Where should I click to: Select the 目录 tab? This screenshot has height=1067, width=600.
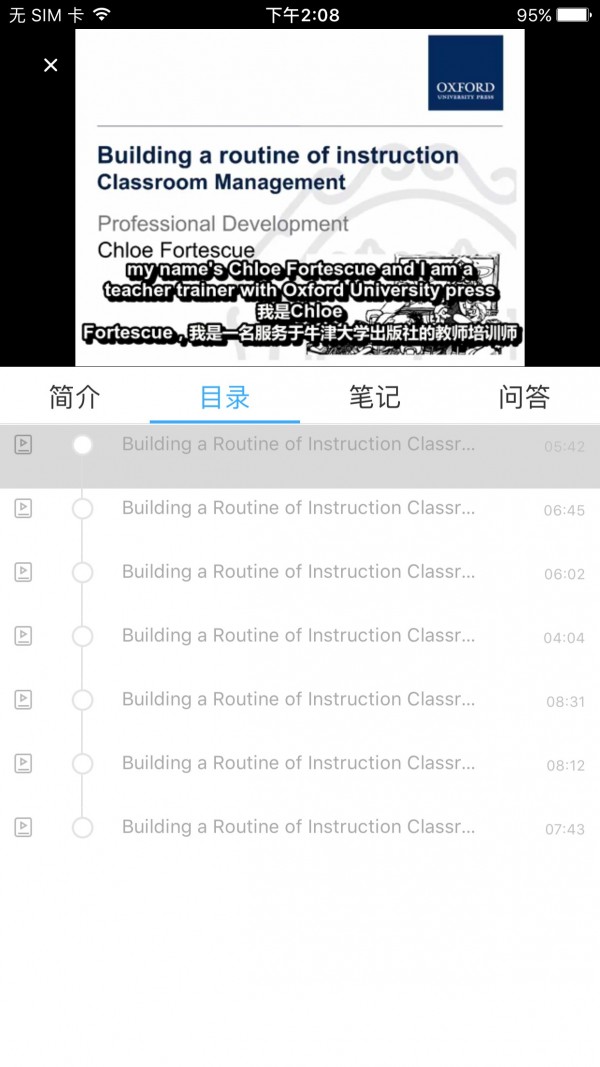tap(225, 397)
